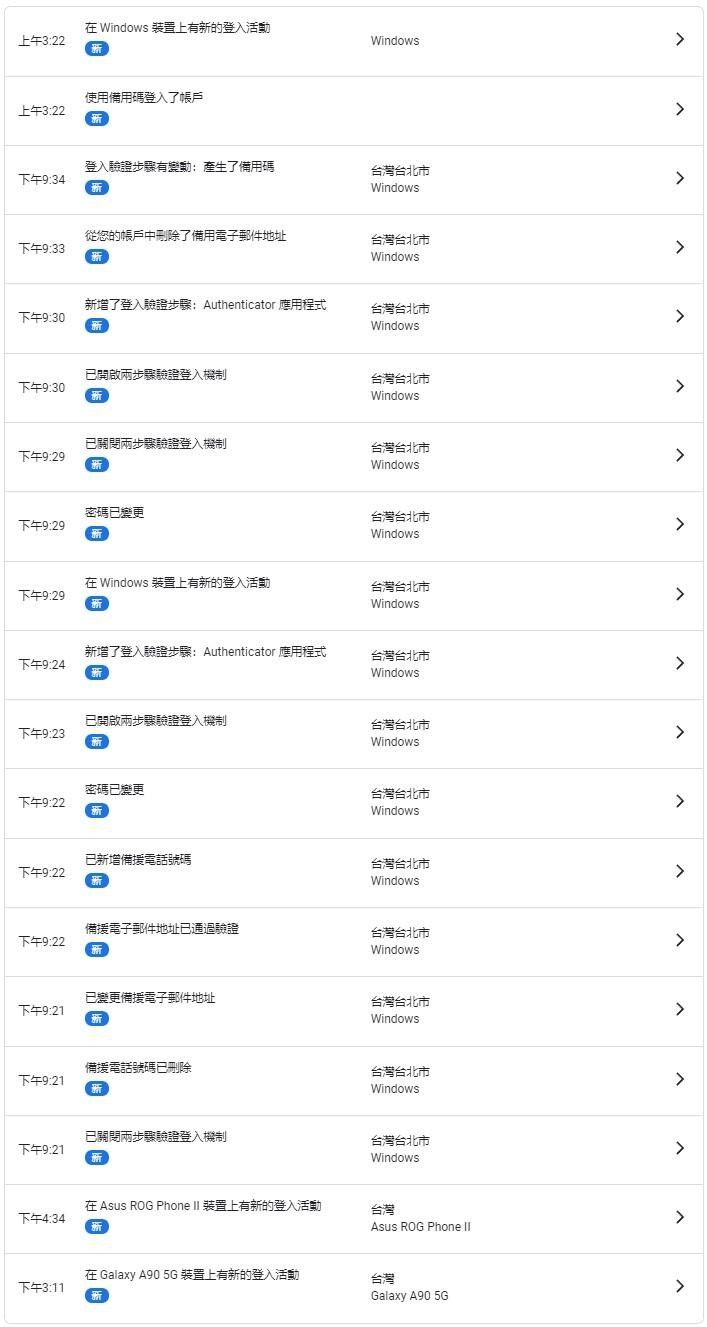View the 備援電話號碼已刪除 event

pyautogui.click(x=353, y=1079)
